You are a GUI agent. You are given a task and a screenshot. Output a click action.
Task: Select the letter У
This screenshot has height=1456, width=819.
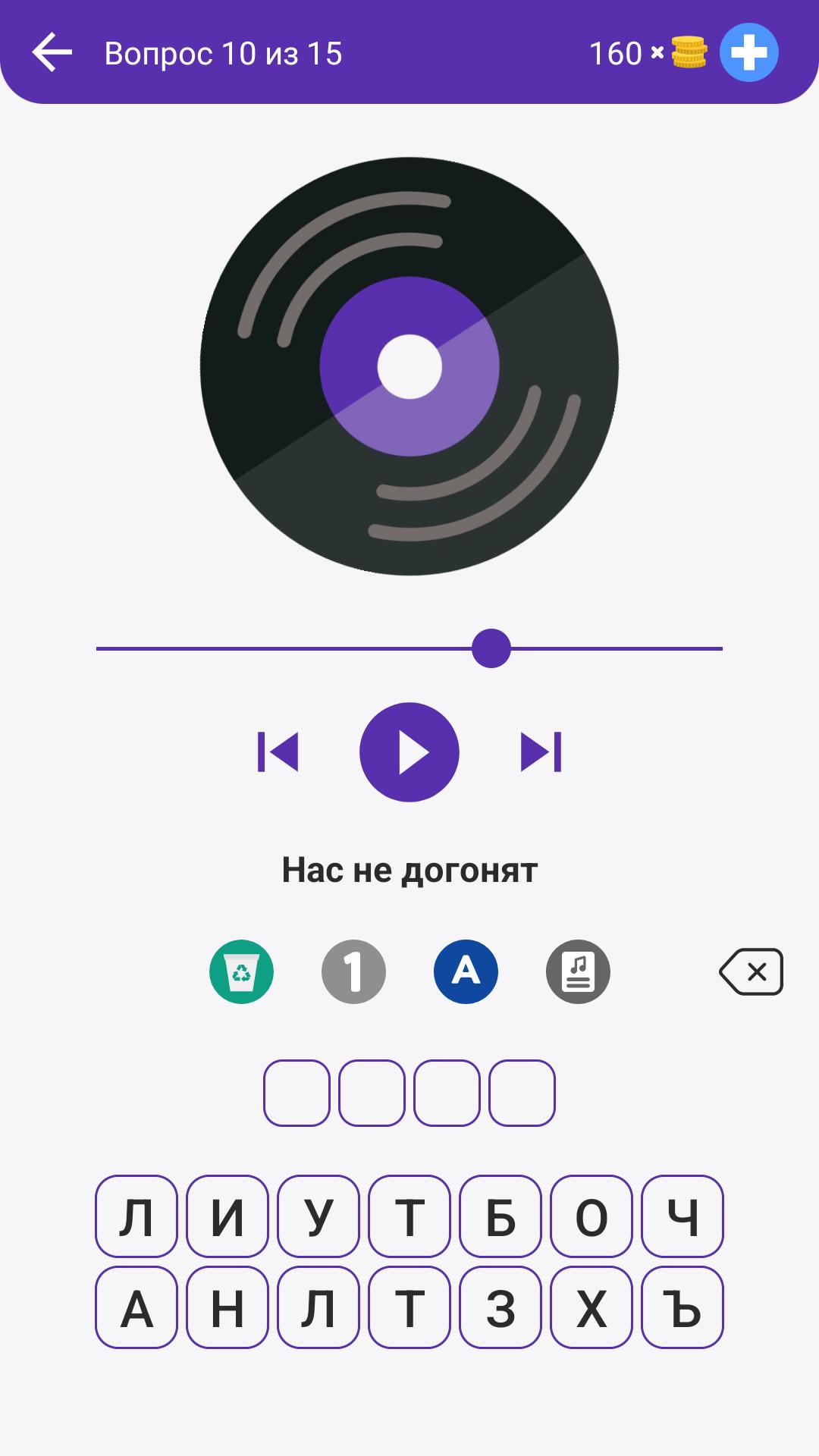[x=318, y=1216]
